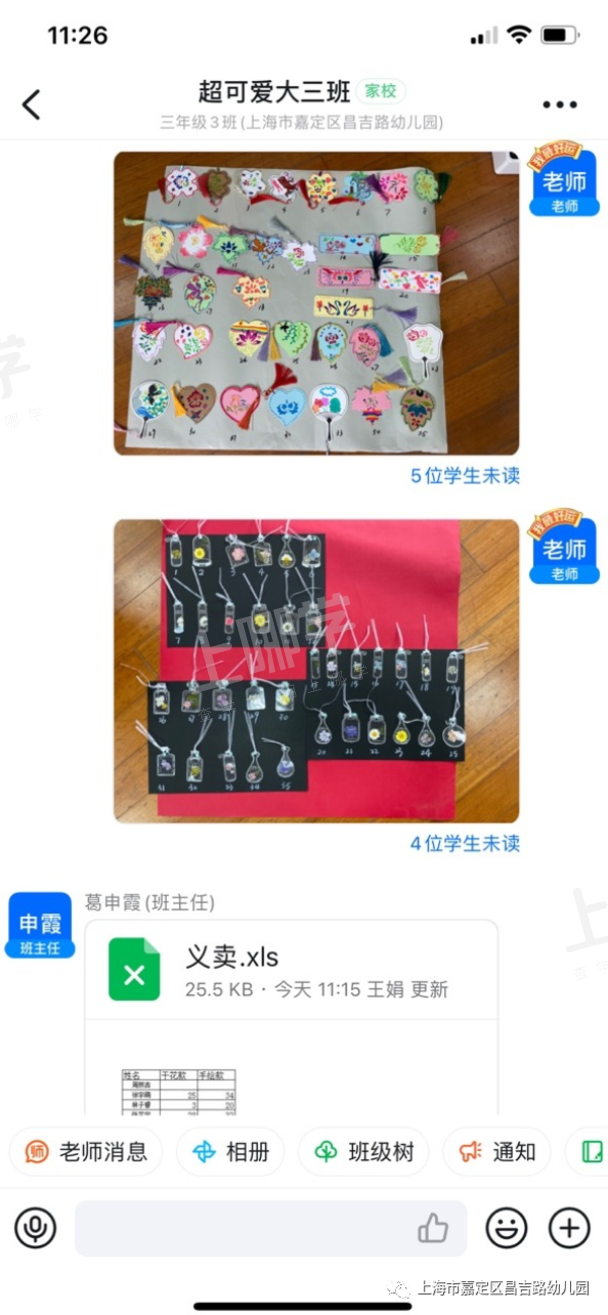This screenshot has width=608, height=1315.
Task: Open the 相册 album shortcut
Action: pyautogui.click(x=230, y=1152)
